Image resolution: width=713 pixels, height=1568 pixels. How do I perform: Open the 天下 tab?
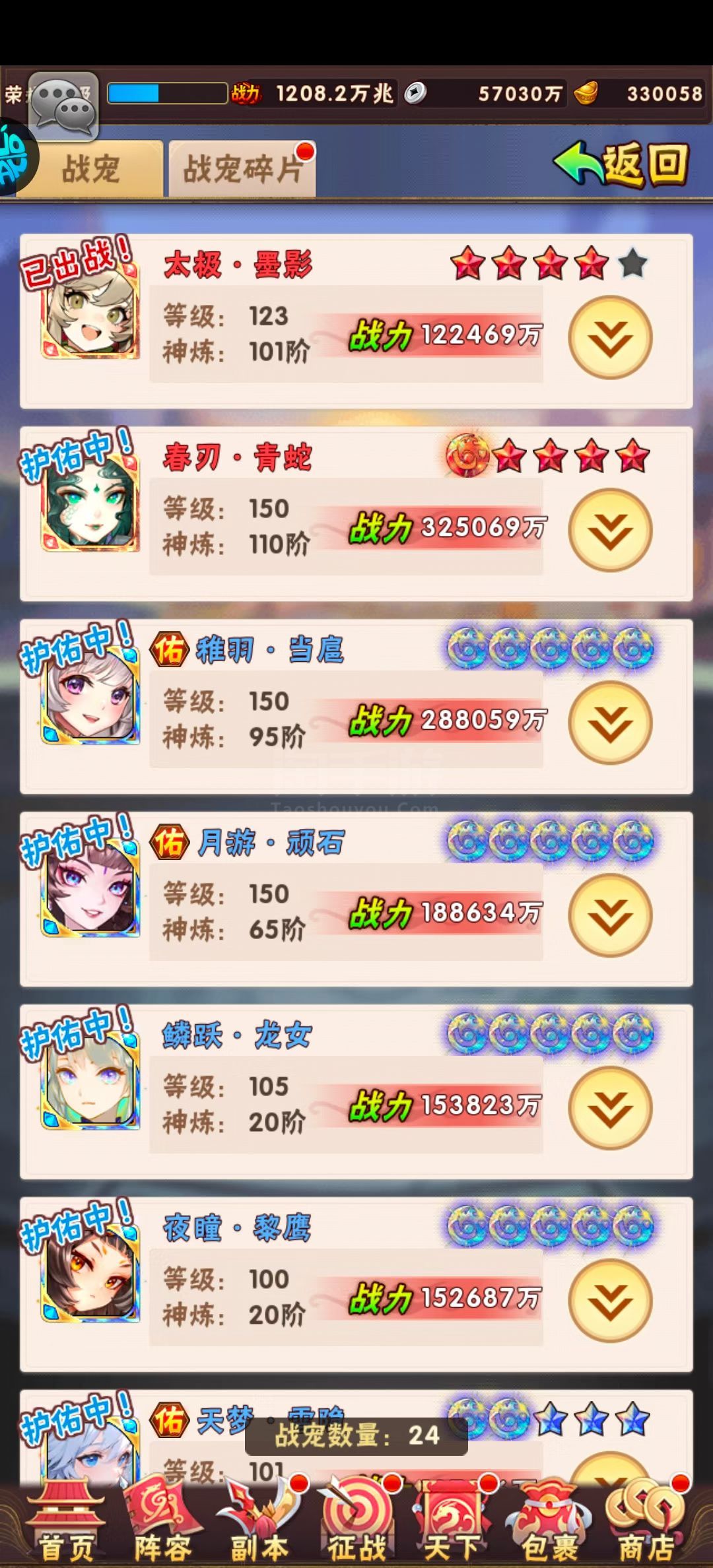tap(453, 1523)
